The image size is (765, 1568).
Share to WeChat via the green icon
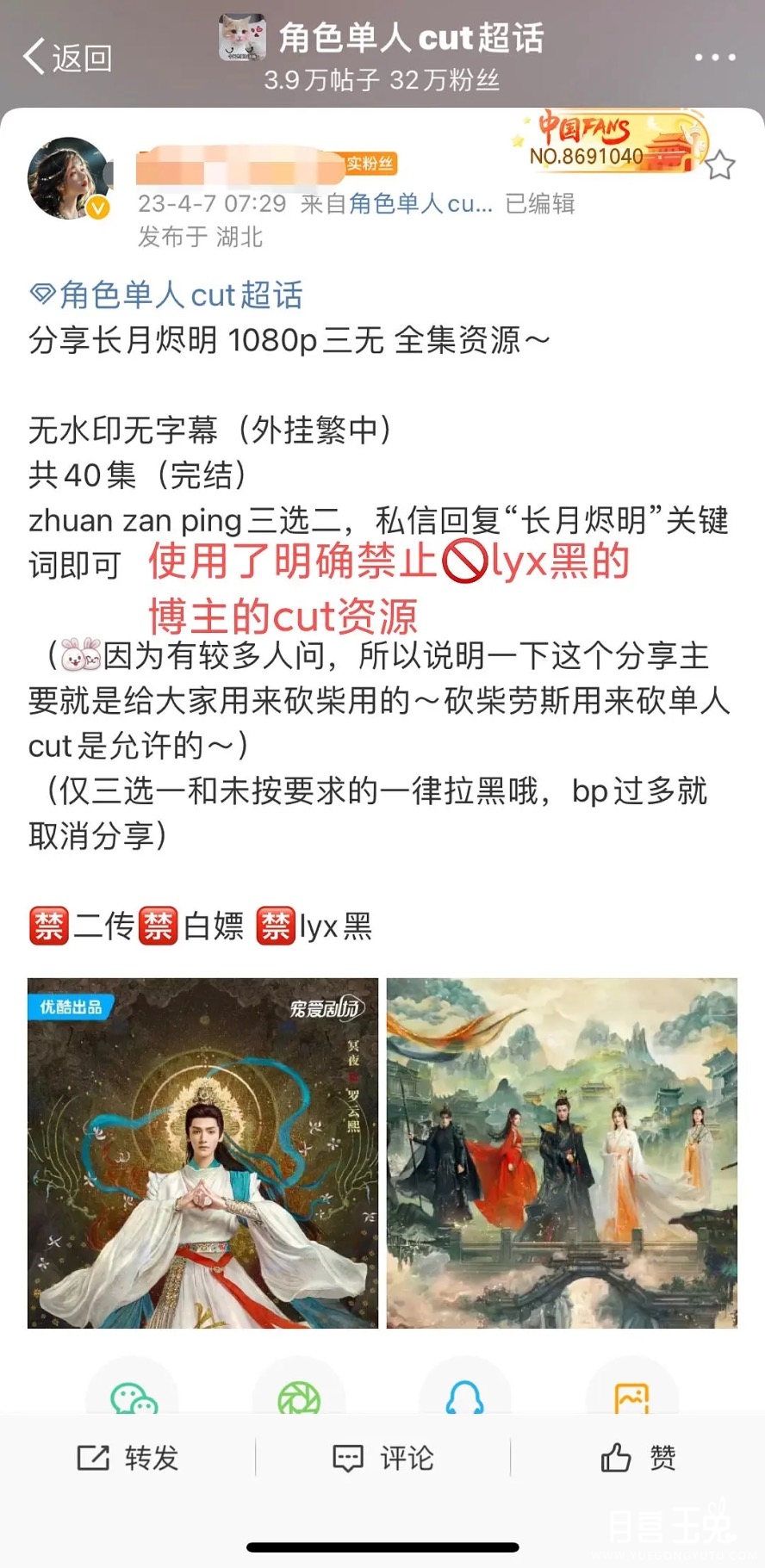(134, 1397)
